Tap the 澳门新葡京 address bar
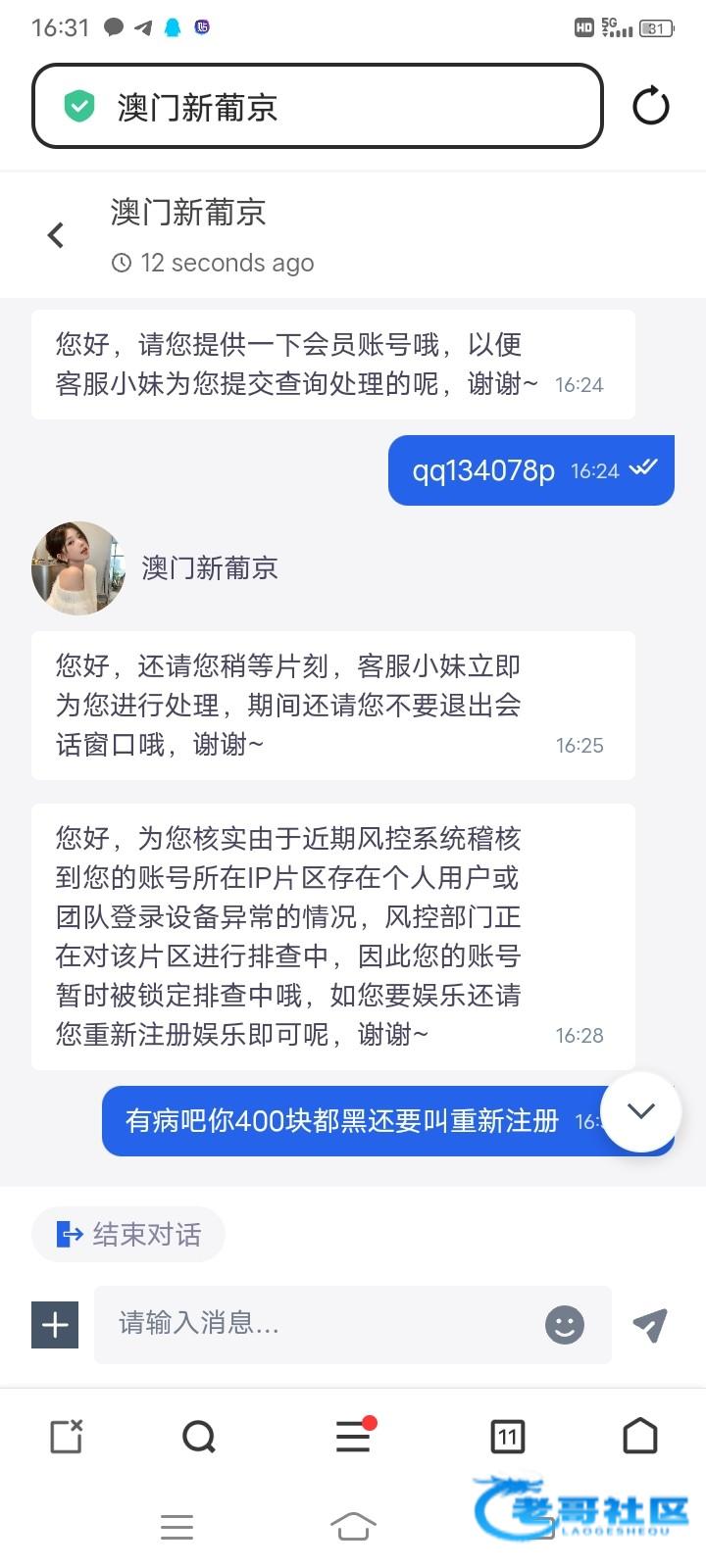The width and height of the screenshot is (706, 1568). (x=318, y=106)
